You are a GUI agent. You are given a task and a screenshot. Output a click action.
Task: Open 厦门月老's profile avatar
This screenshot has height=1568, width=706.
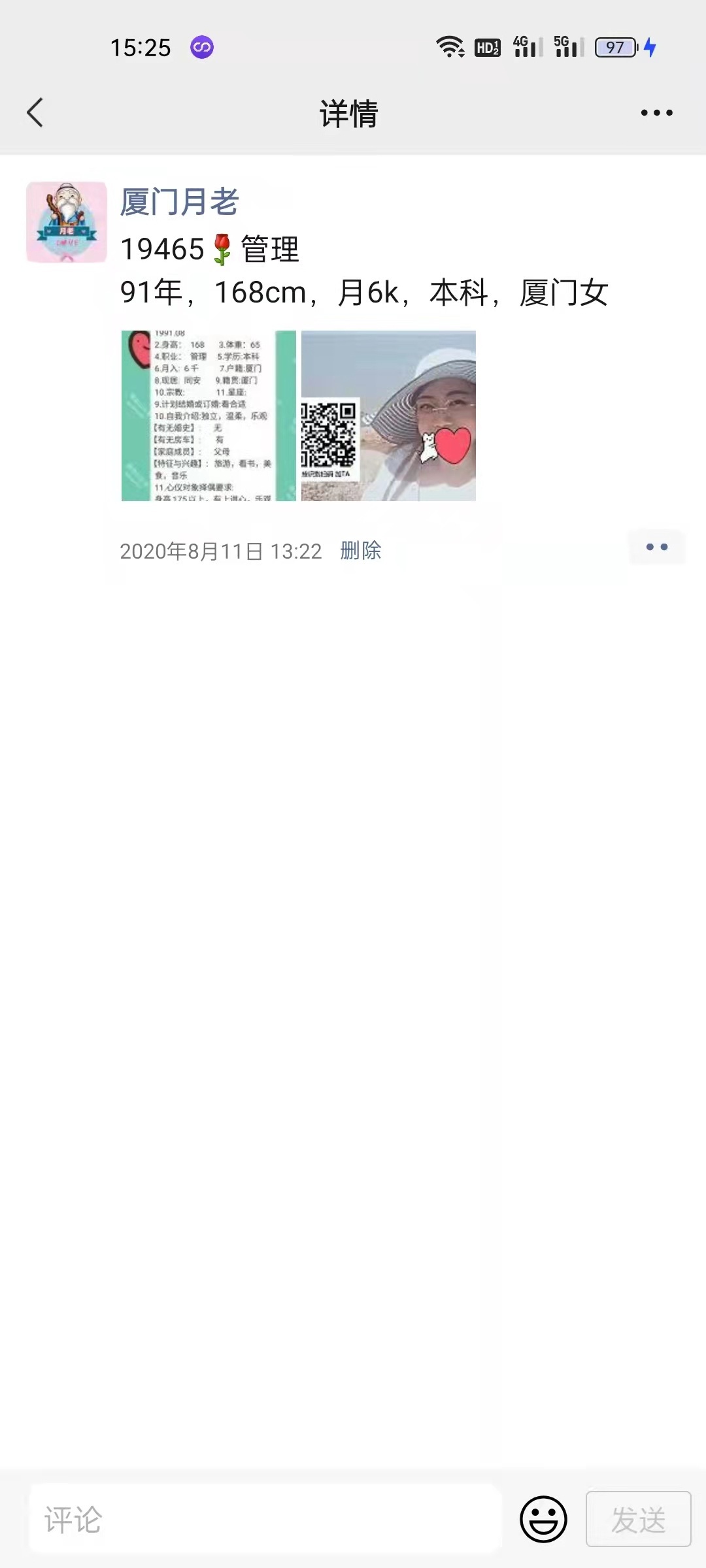click(x=67, y=222)
